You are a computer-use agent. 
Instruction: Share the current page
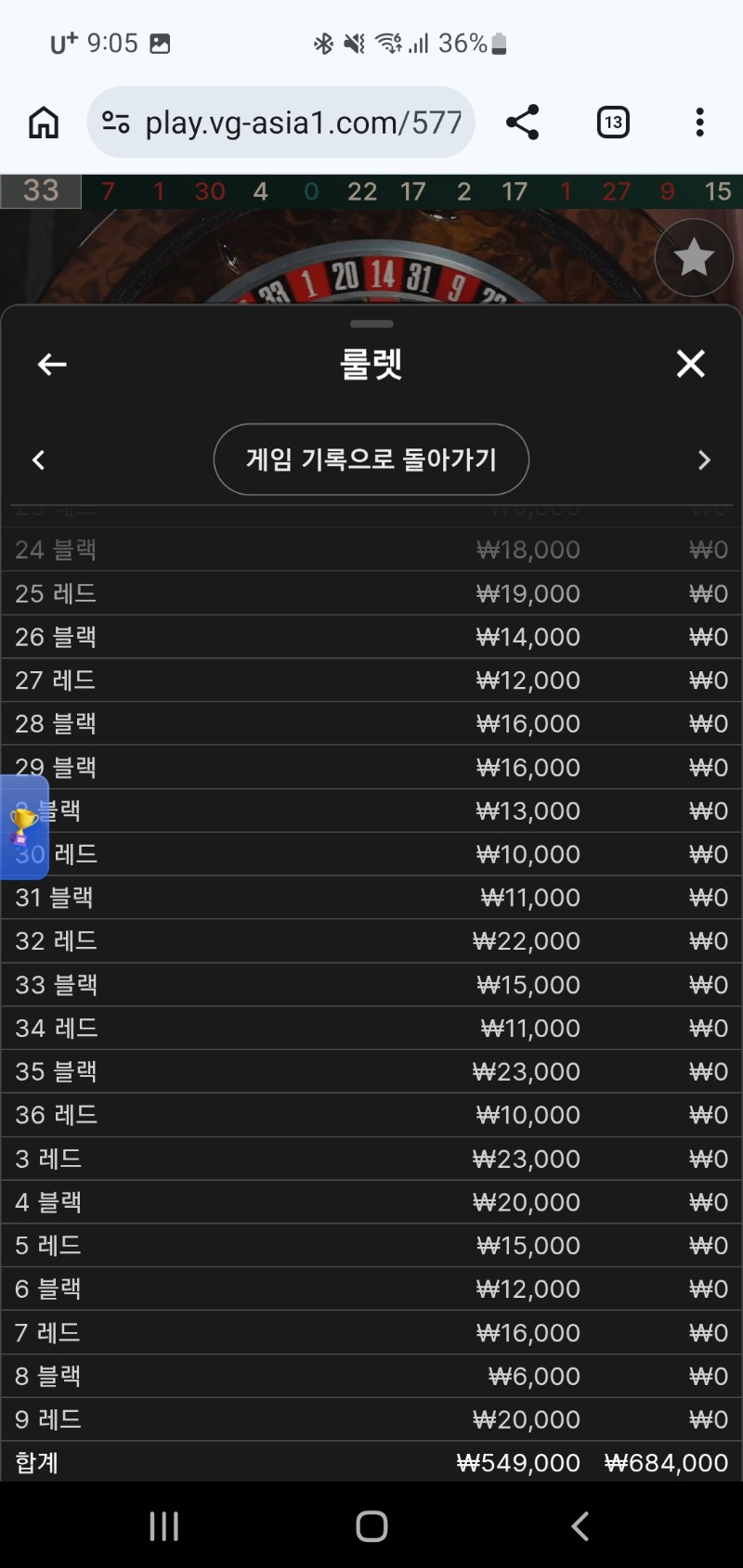pyautogui.click(x=522, y=123)
